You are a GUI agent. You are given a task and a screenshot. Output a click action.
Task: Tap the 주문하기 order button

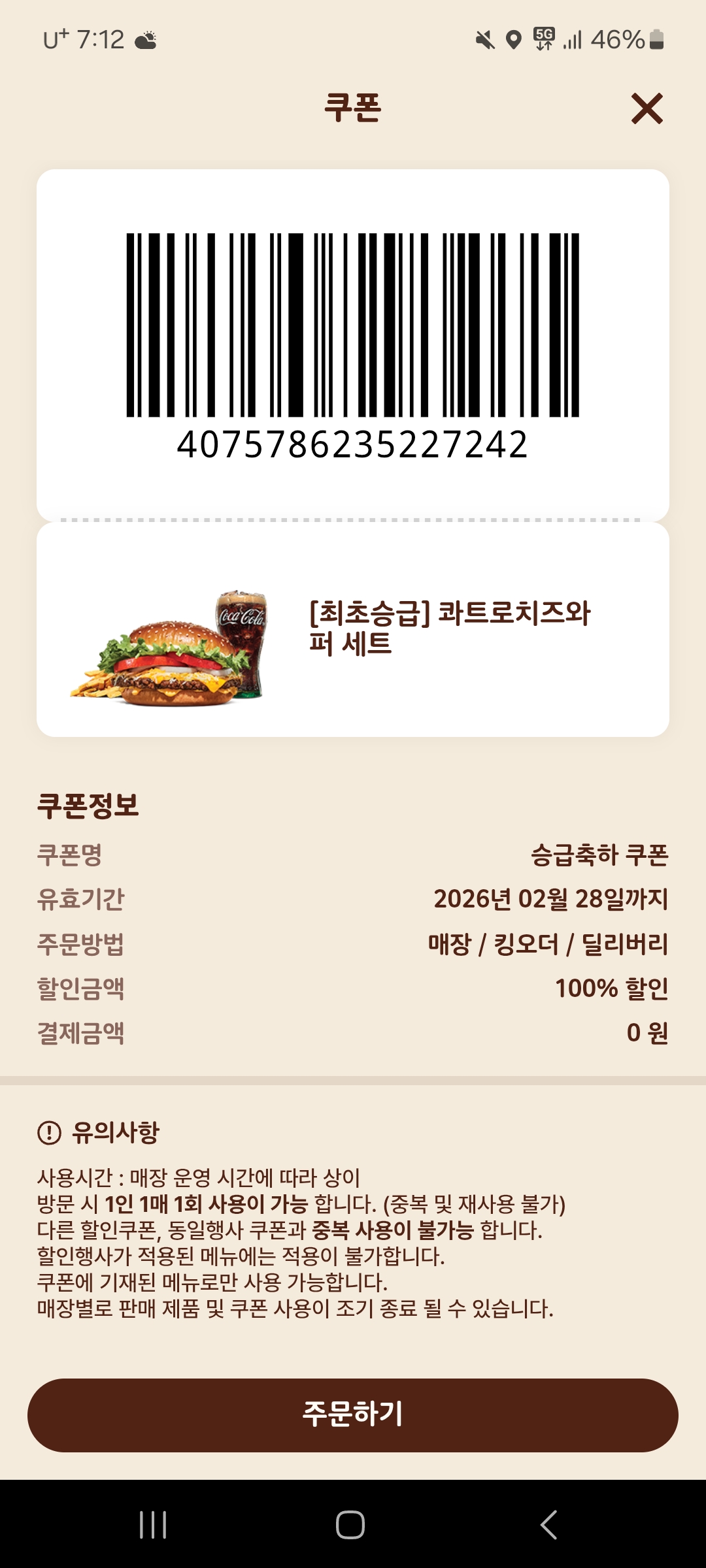pos(353,1415)
